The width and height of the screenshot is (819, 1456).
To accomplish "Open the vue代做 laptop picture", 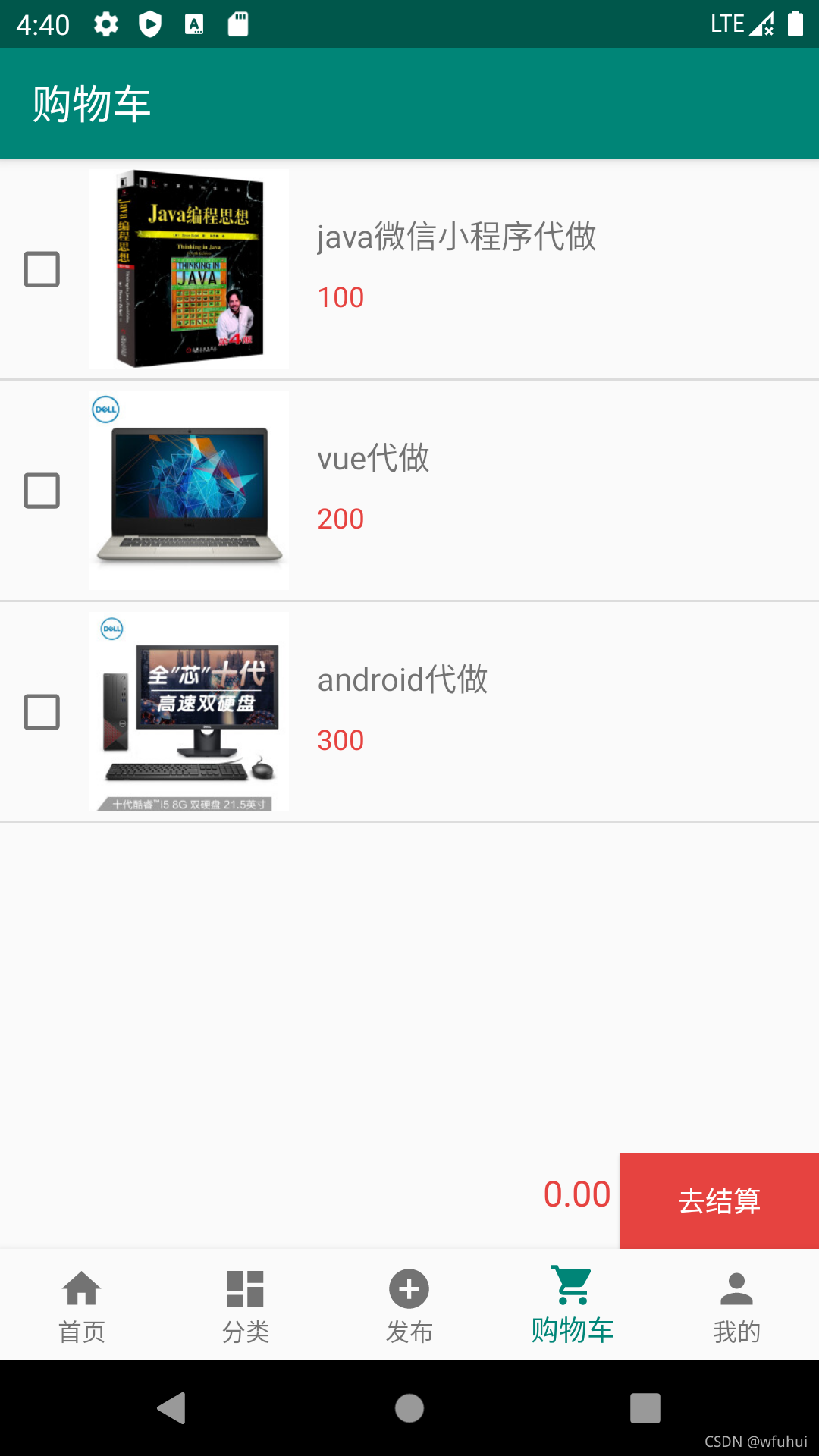I will pyautogui.click(x=189, y=491).
